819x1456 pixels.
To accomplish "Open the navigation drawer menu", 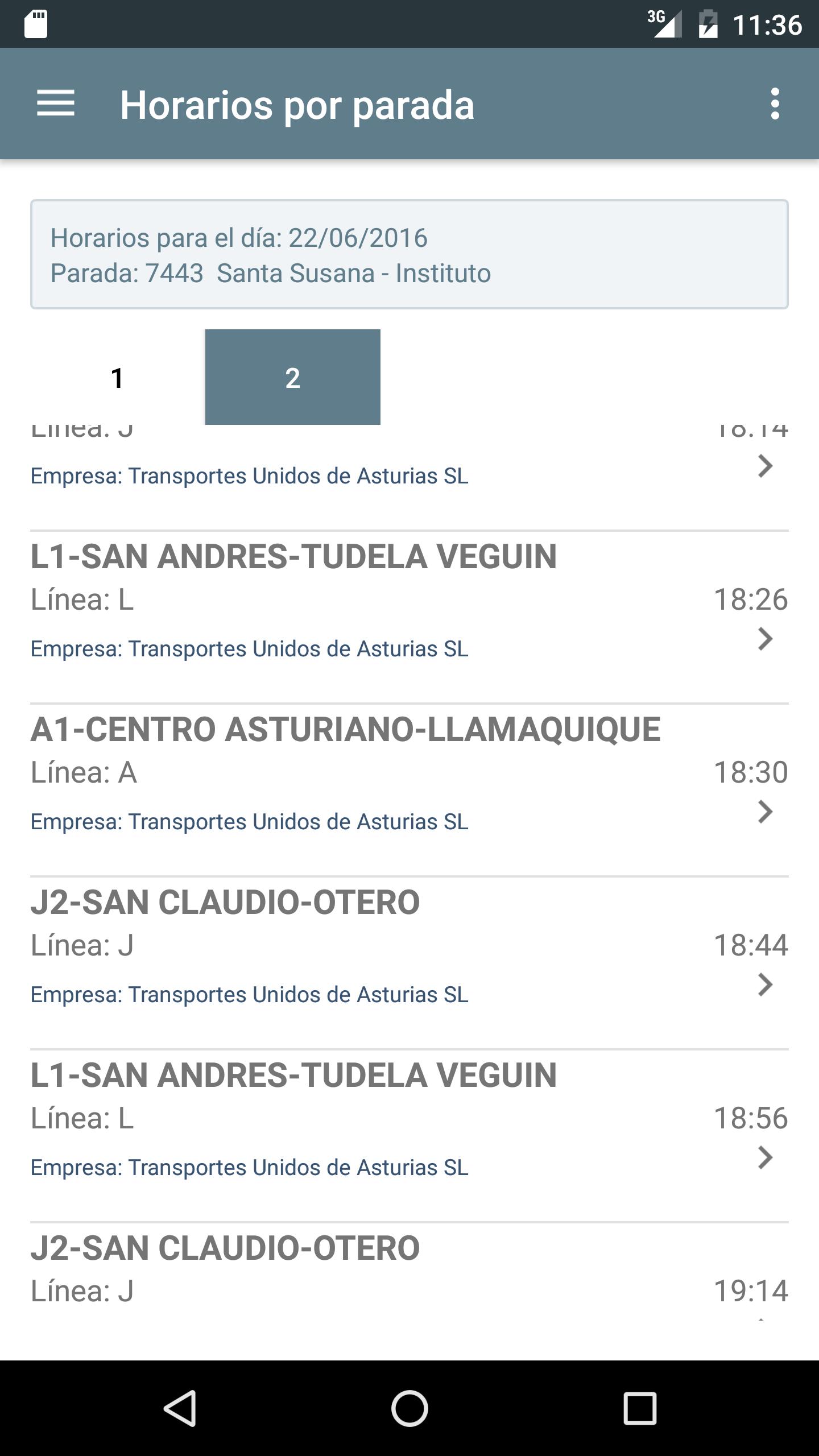I will (x=55, y=104).
